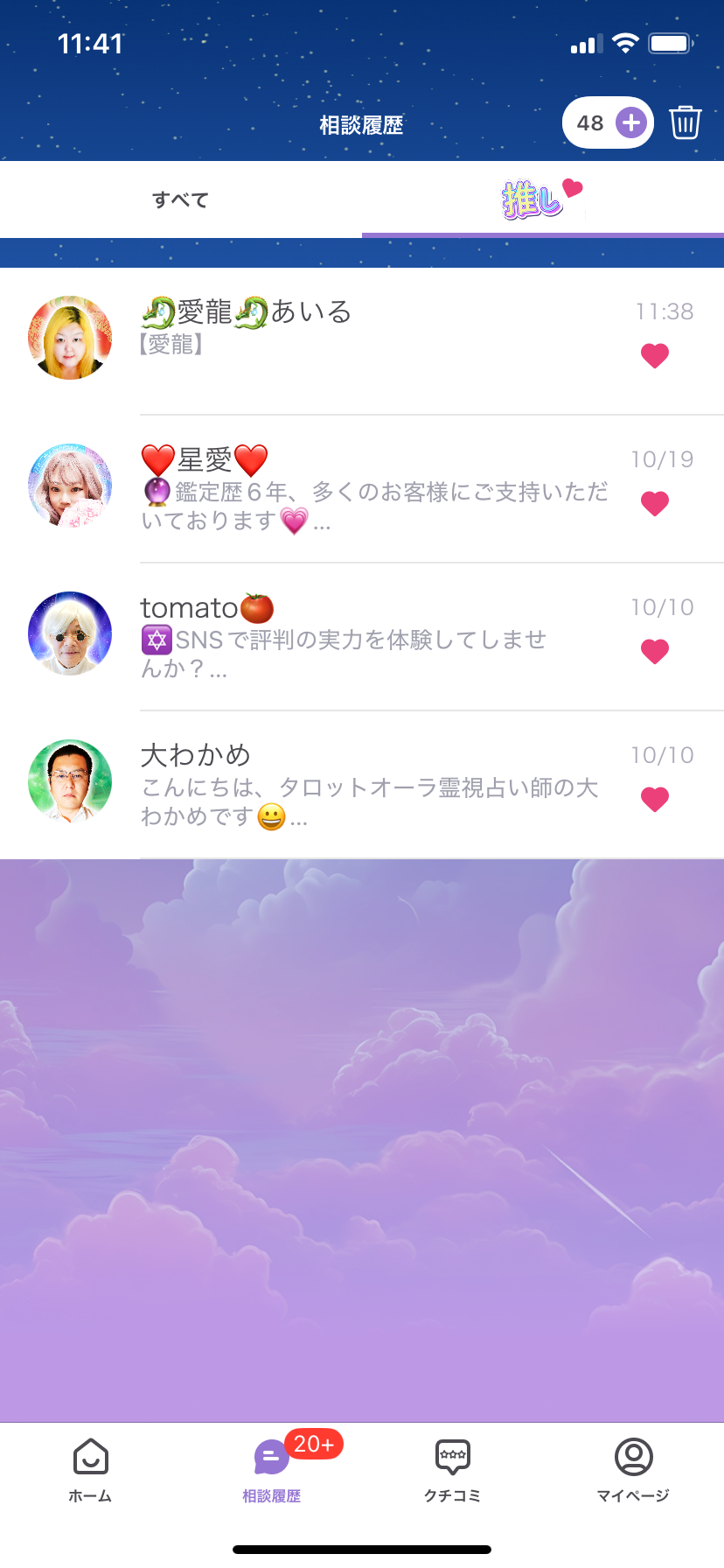Open the trash can delete icon
Image resolution: width=724 pixels, height=1568 pixels.
(686, 122)
